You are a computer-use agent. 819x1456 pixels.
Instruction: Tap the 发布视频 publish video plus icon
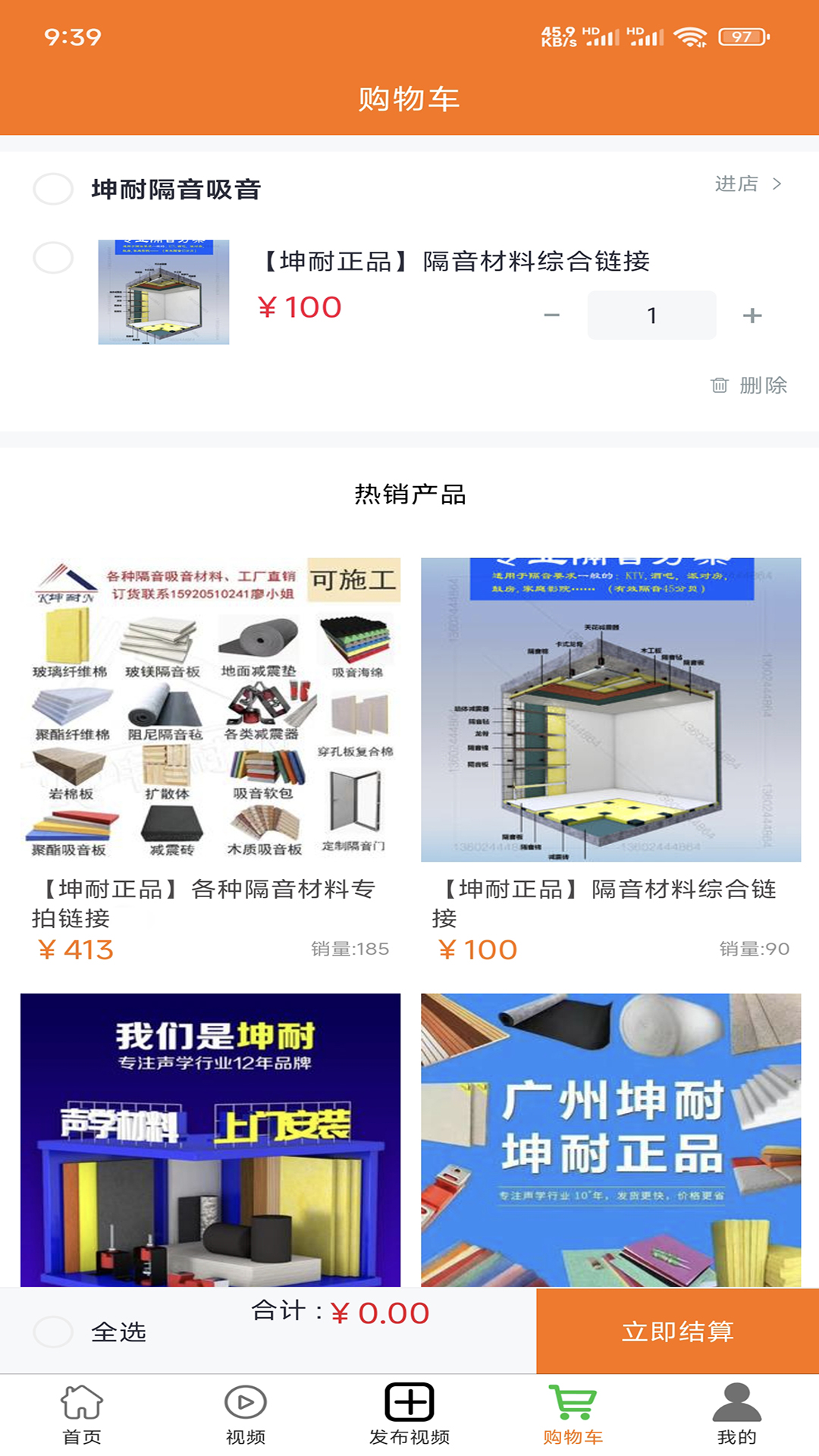[x=409, y=1404]
